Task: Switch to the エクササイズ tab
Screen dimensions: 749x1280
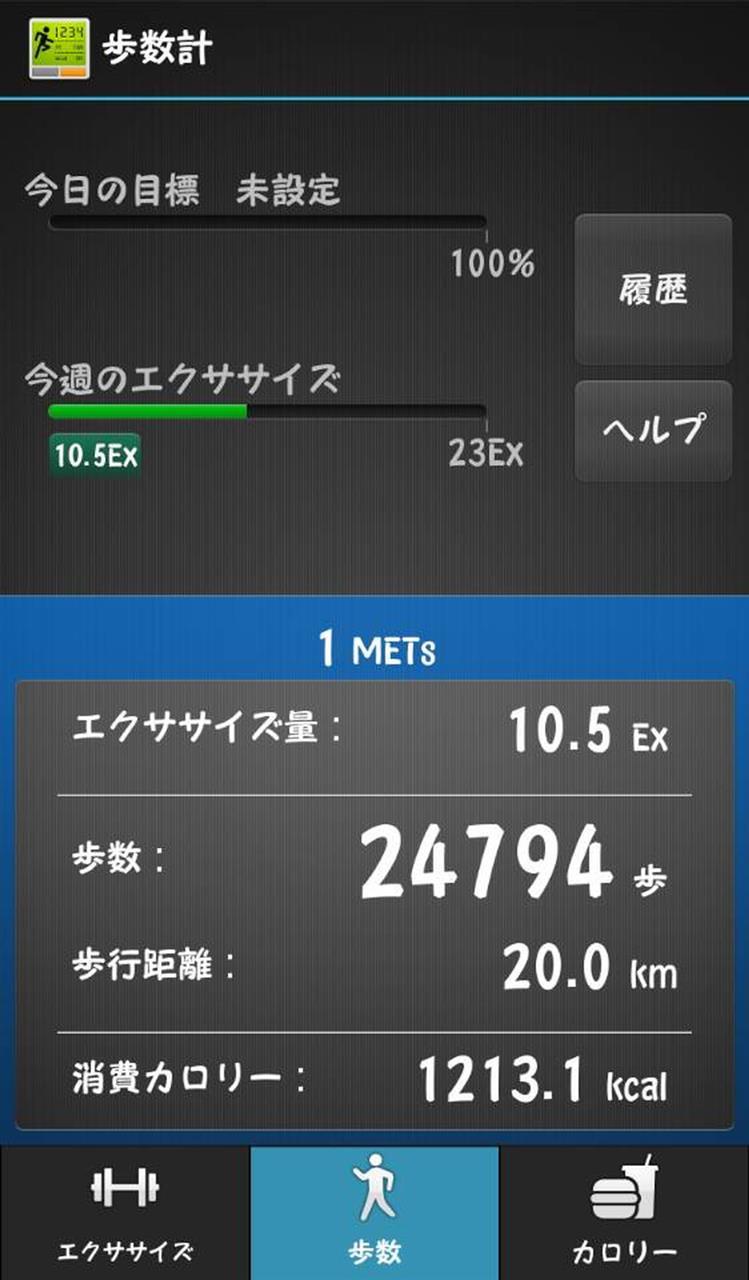Action: tap(125, 1213)
